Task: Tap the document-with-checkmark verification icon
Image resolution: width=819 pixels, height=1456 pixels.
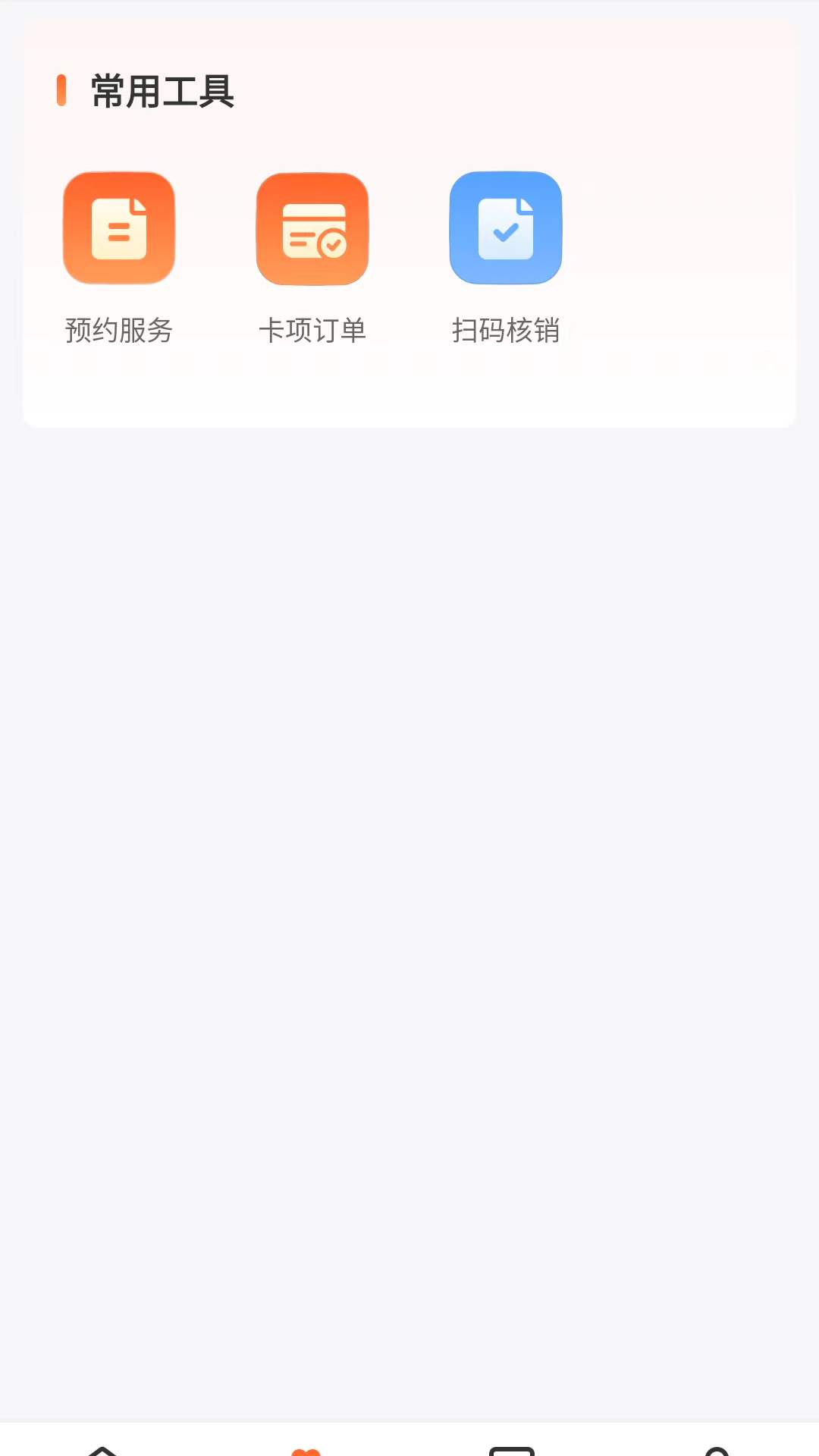Action: coord(506,227)
